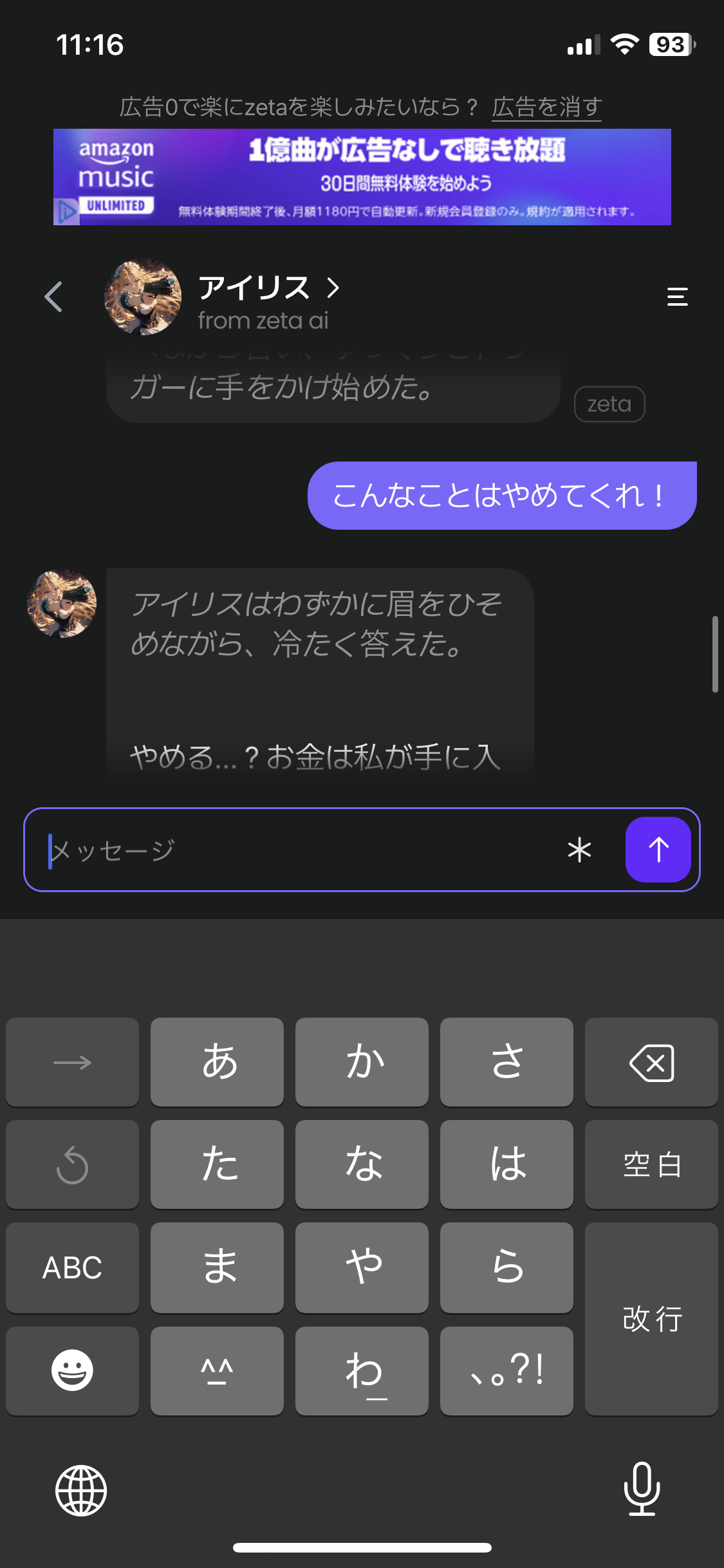Image resolution: width=724 pixels, height=1568 pixels.
Task: Focus the メッセージ input field
Action: click(x=296, y=850)
